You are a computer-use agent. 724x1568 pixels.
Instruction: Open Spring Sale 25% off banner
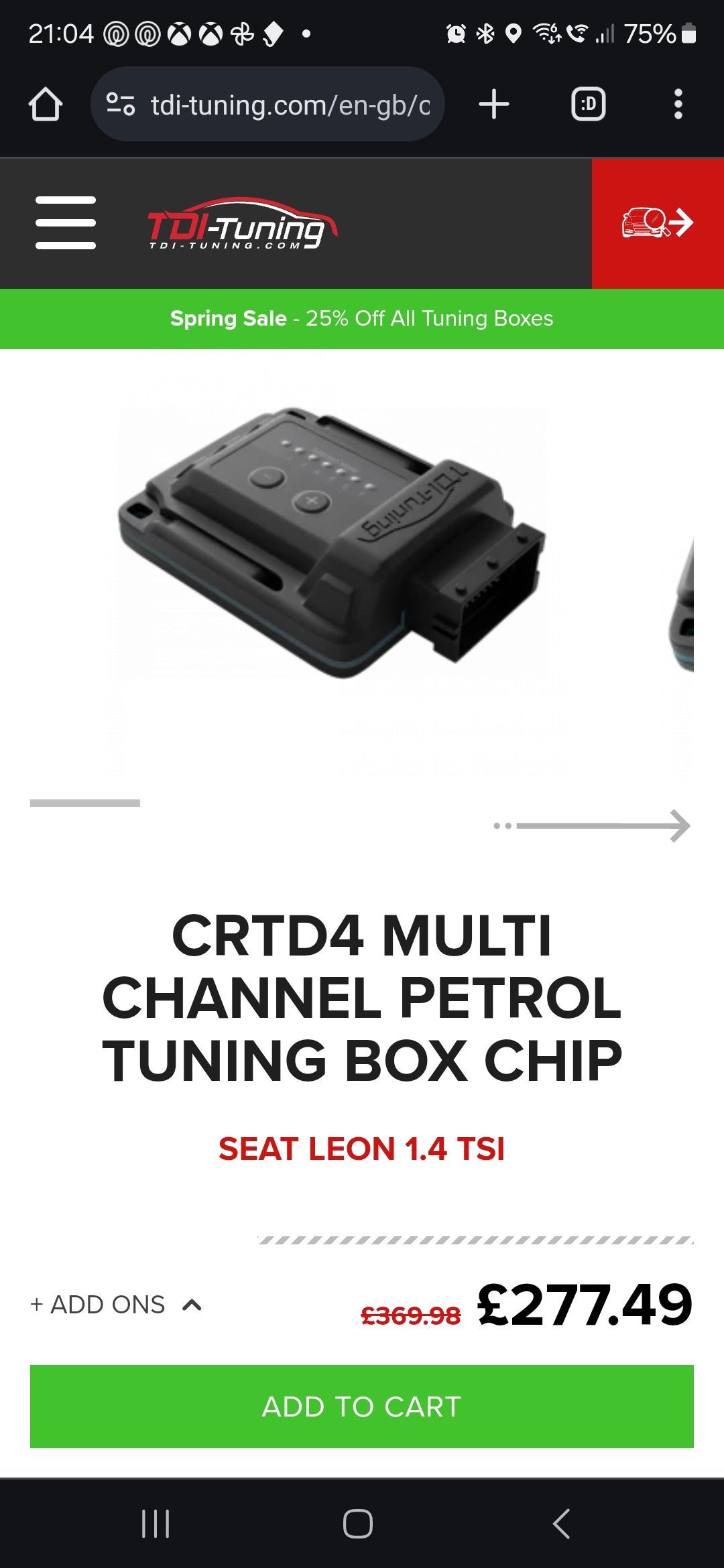pos(362,318)
